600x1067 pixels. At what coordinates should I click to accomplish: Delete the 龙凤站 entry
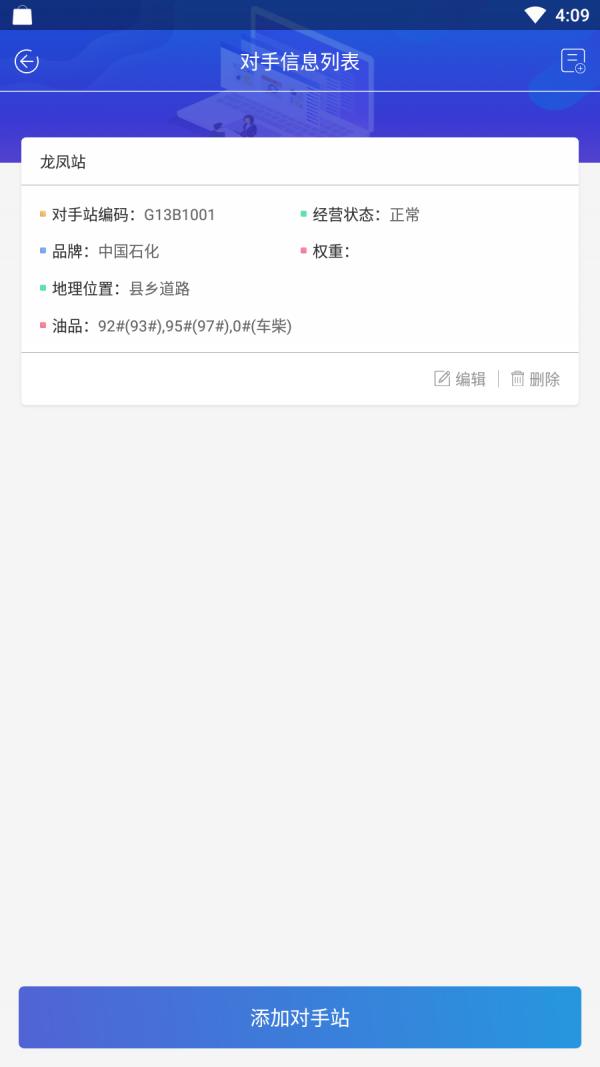(536, 379)
